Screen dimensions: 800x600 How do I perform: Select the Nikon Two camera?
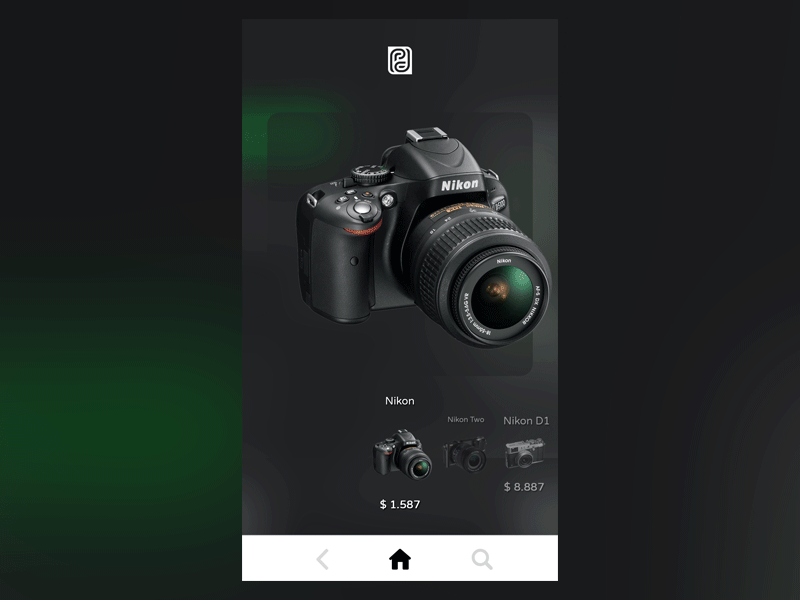coord(465,455)
